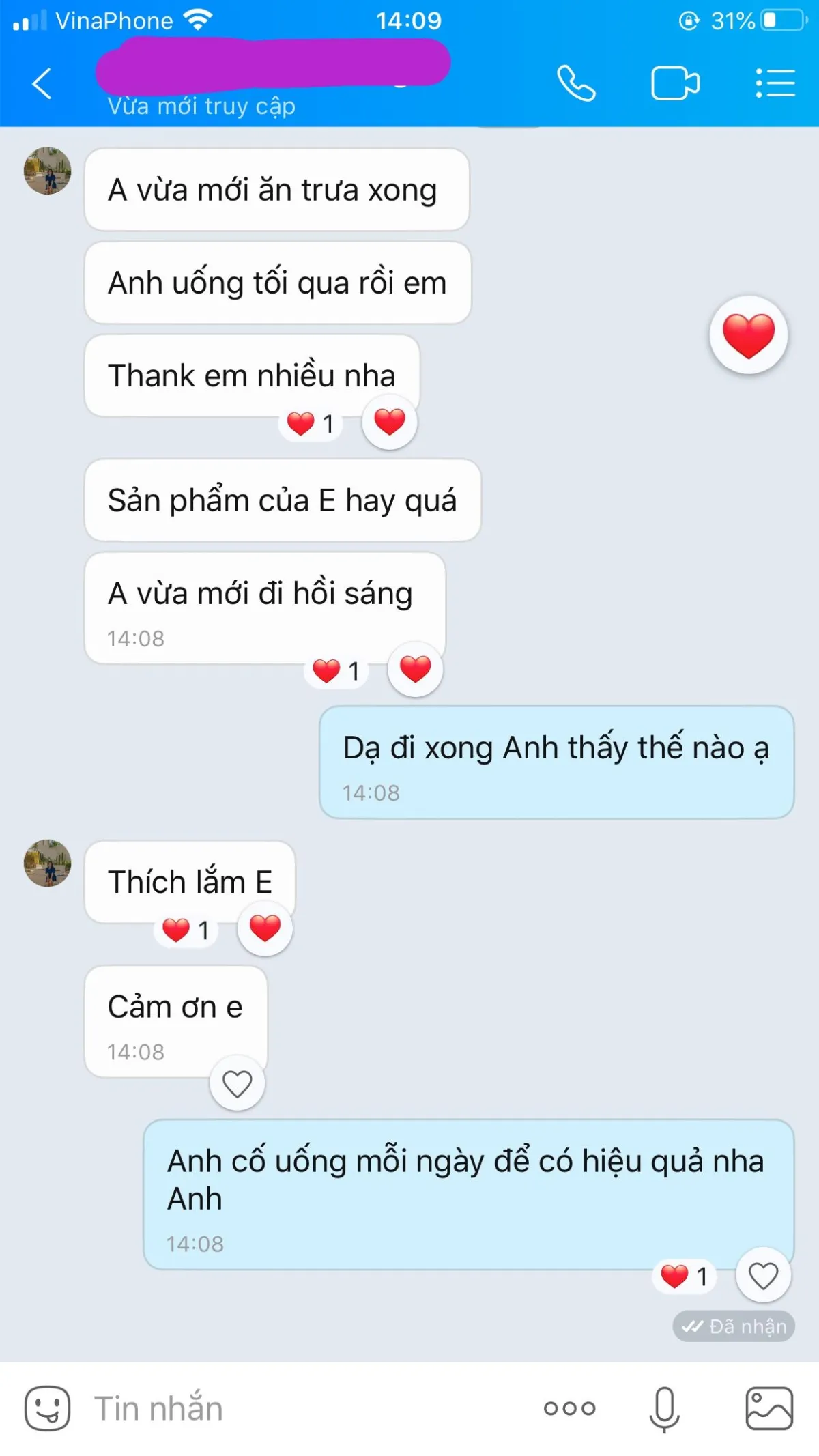Open the photo gallery picker
Screen dimensions: 819x1456
pyautogui.click(x=769, y=1408)
